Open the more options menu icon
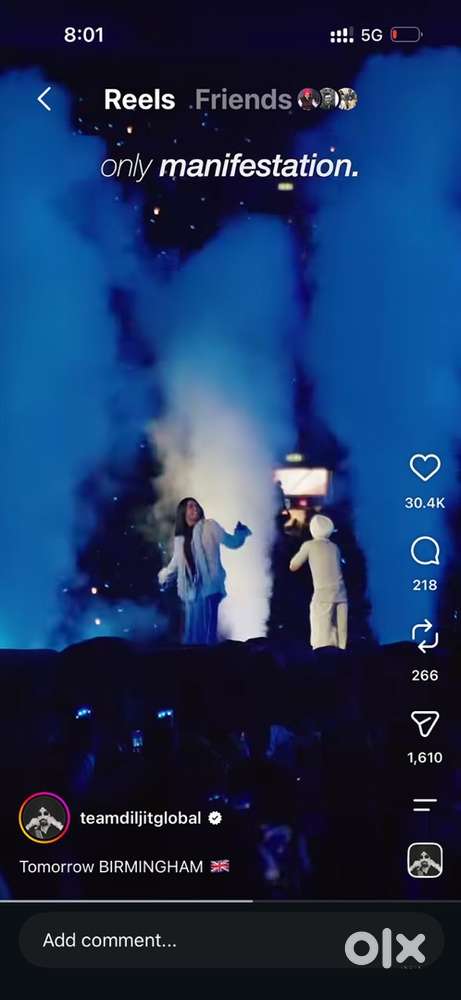Viewport: 461px width, 1000px height. tap(425, 804)
